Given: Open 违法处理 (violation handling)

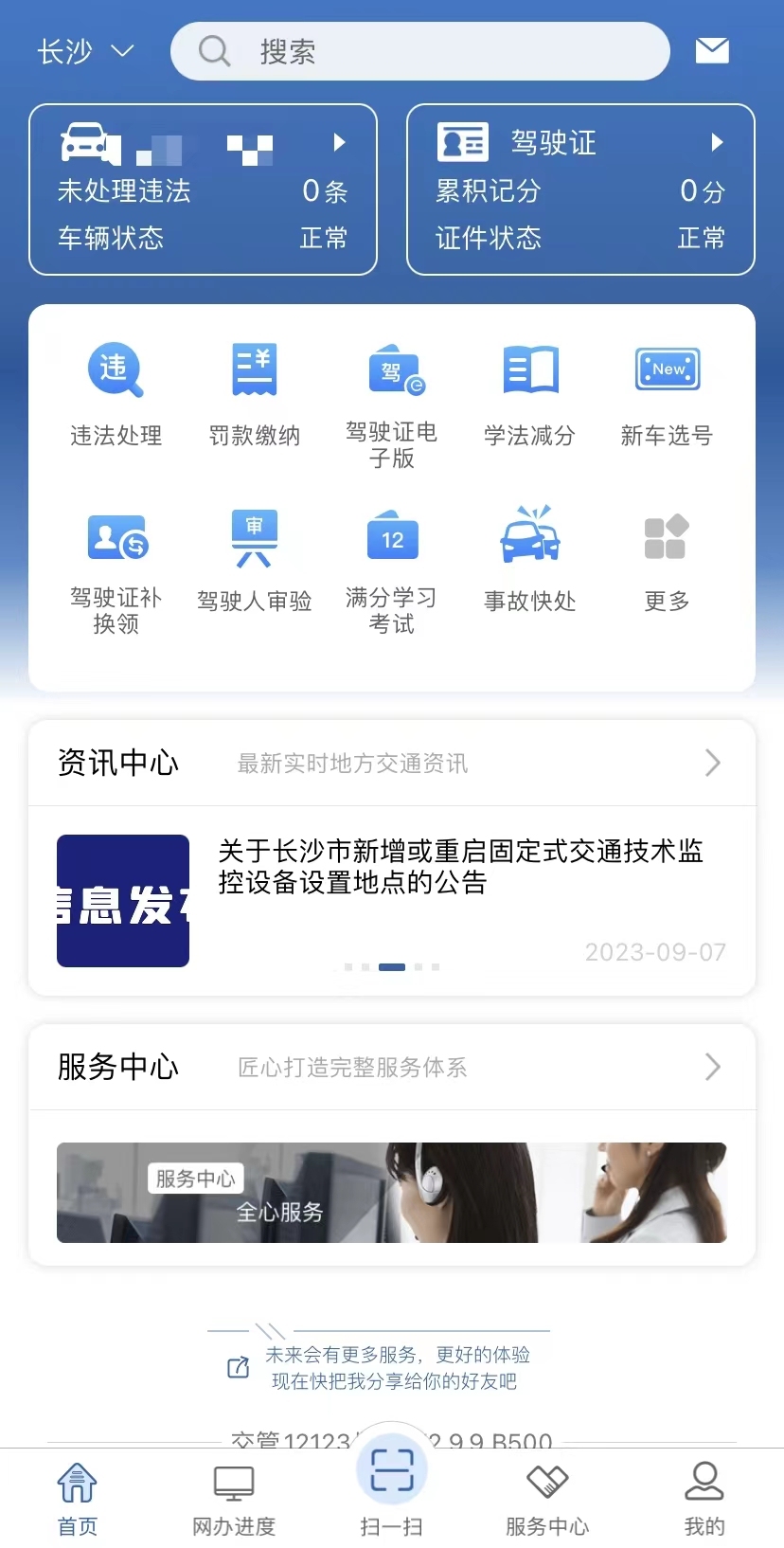Looking at the screenshot, I should tap(116, 391).
